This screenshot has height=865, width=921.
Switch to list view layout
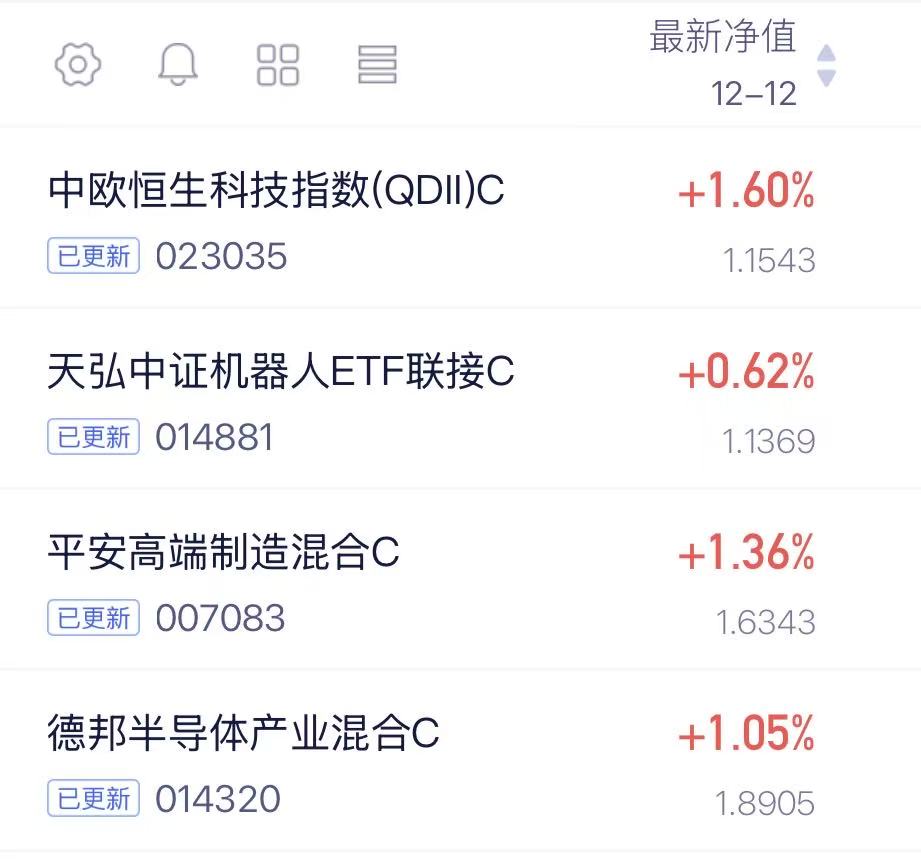377,65
